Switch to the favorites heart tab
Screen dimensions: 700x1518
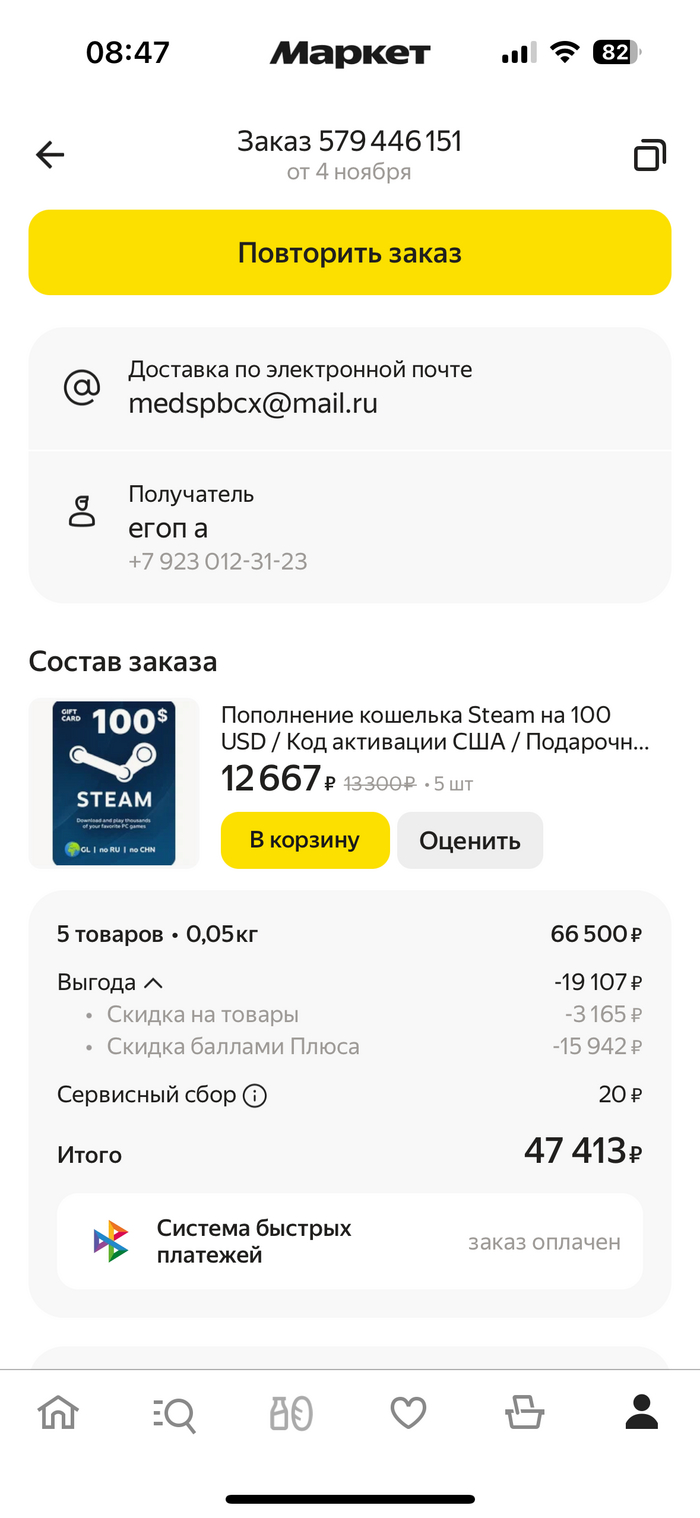[x=408, y=1413]
